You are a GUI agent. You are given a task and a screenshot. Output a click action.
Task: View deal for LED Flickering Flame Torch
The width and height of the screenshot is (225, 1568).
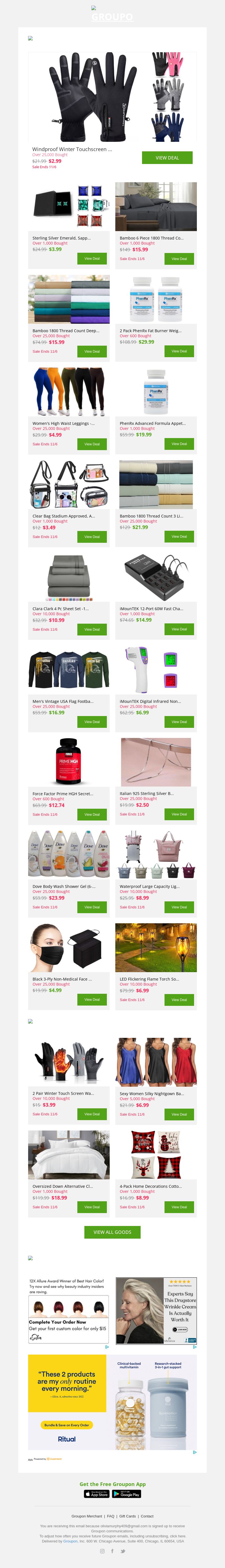(179, 999)
